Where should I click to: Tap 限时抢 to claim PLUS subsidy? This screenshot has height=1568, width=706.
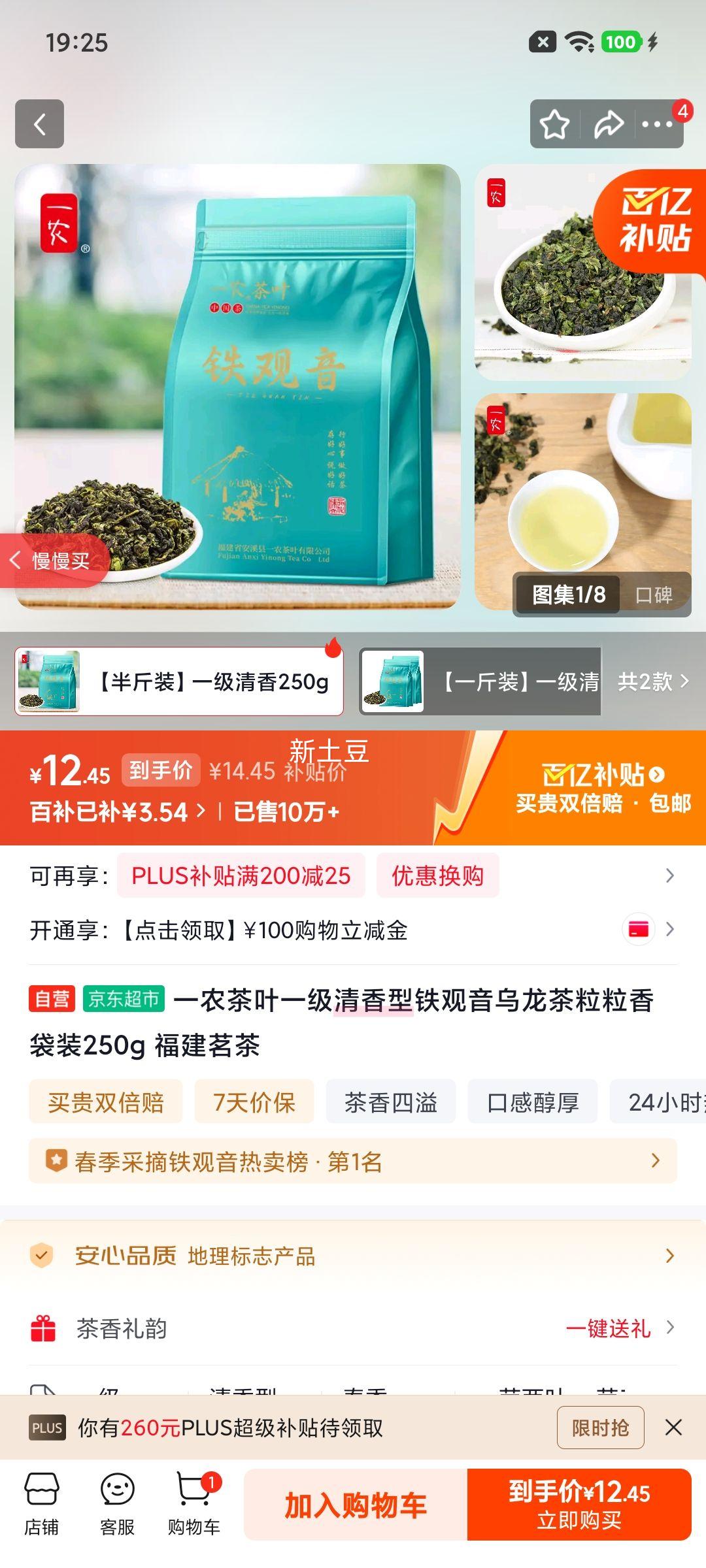600,1428
